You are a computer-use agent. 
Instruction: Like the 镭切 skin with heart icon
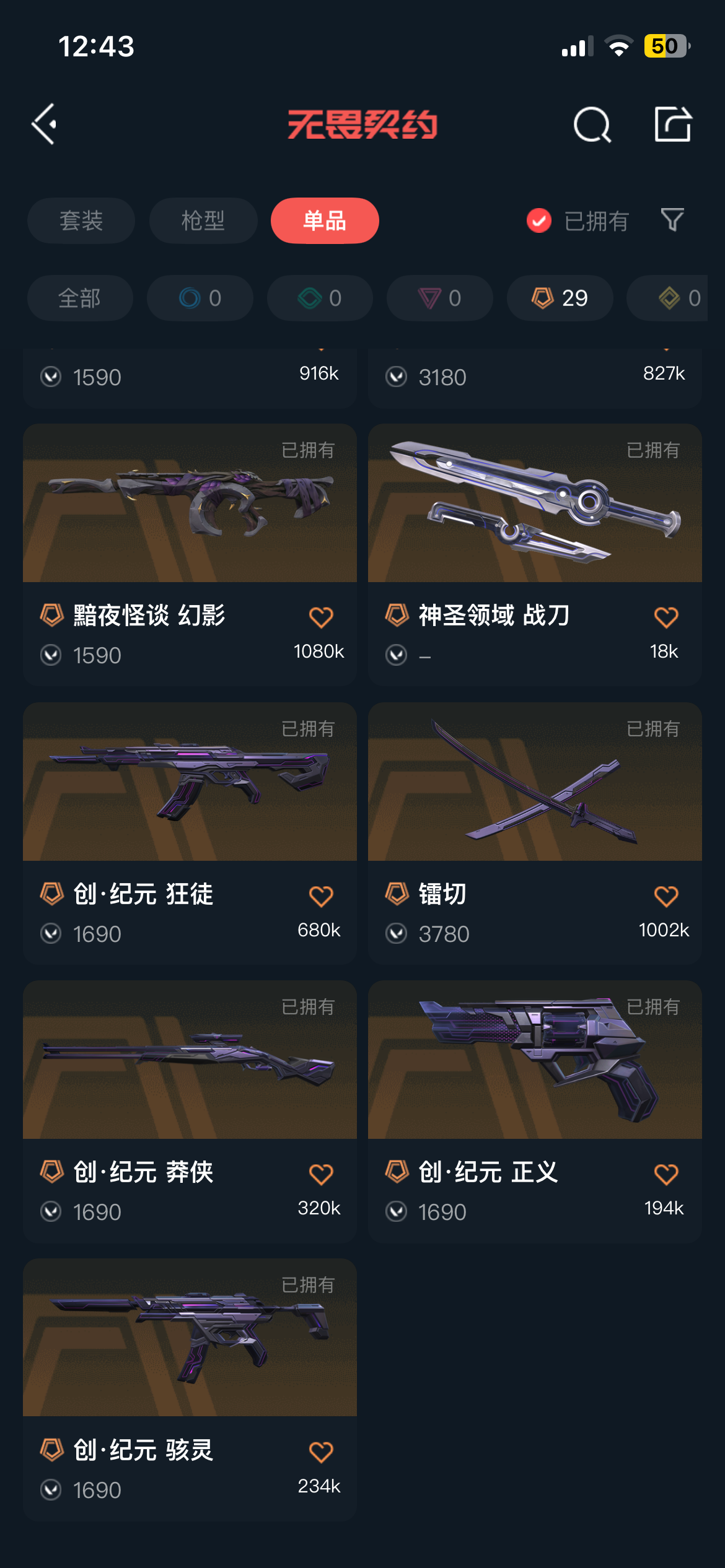point(666,895)
